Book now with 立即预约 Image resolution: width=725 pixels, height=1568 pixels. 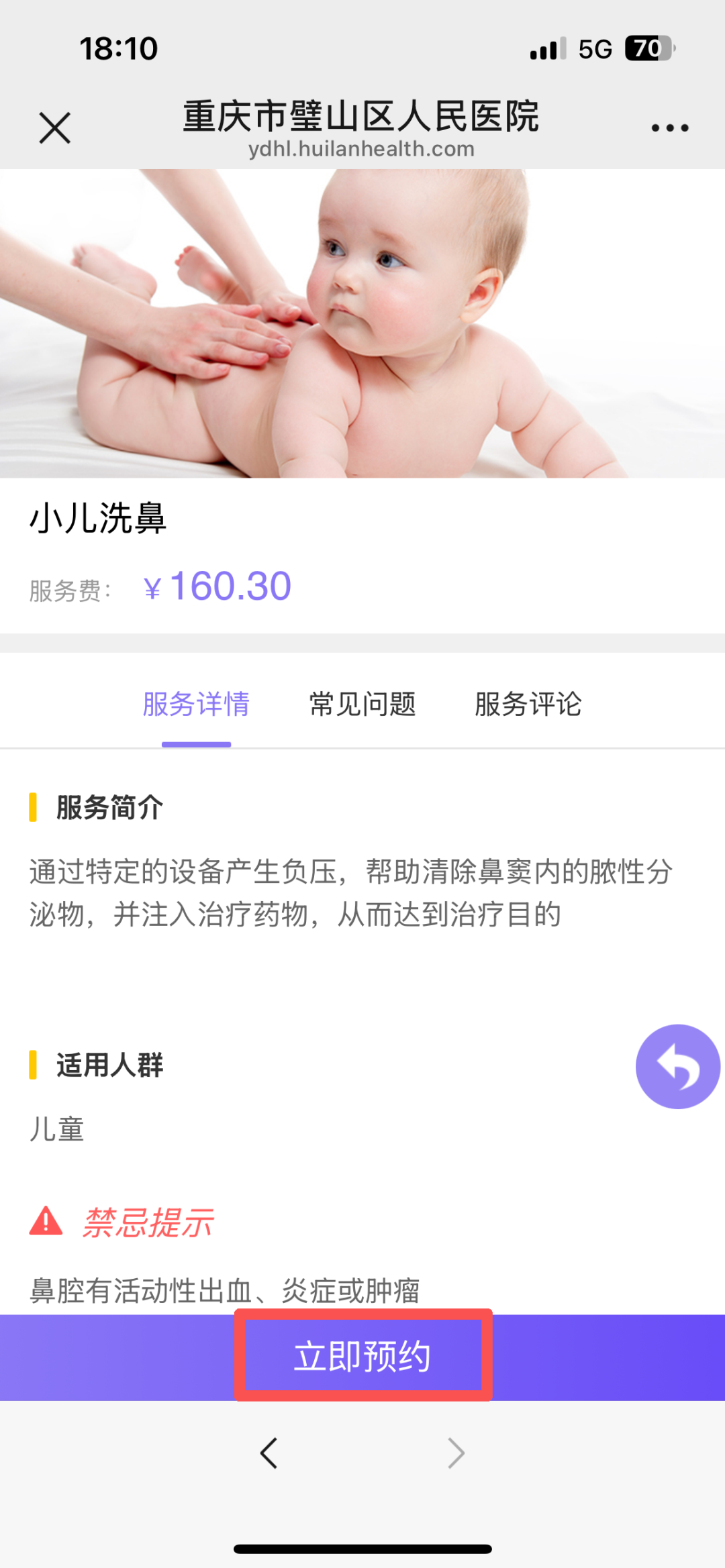tap(362, 1356)
